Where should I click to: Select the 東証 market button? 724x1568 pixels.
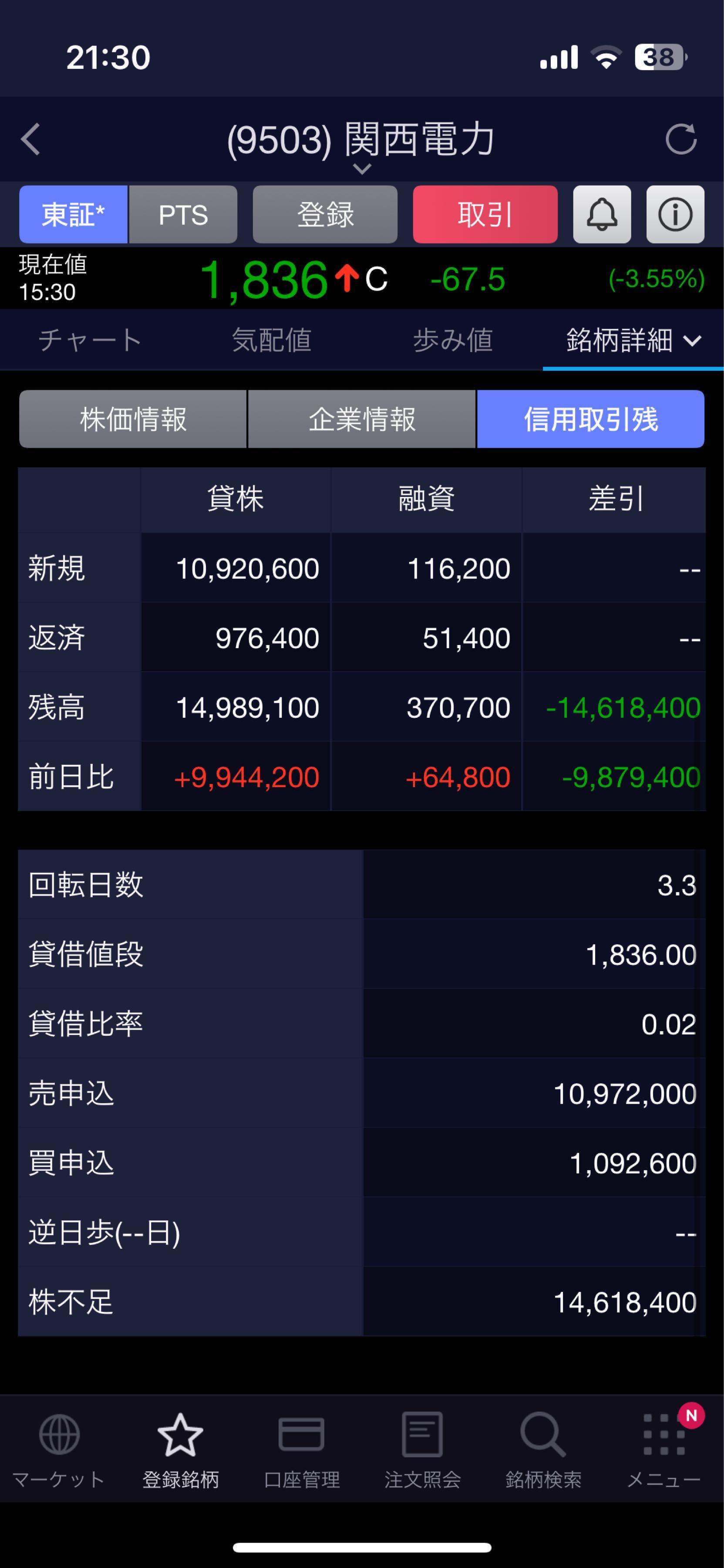click(73, 215)
